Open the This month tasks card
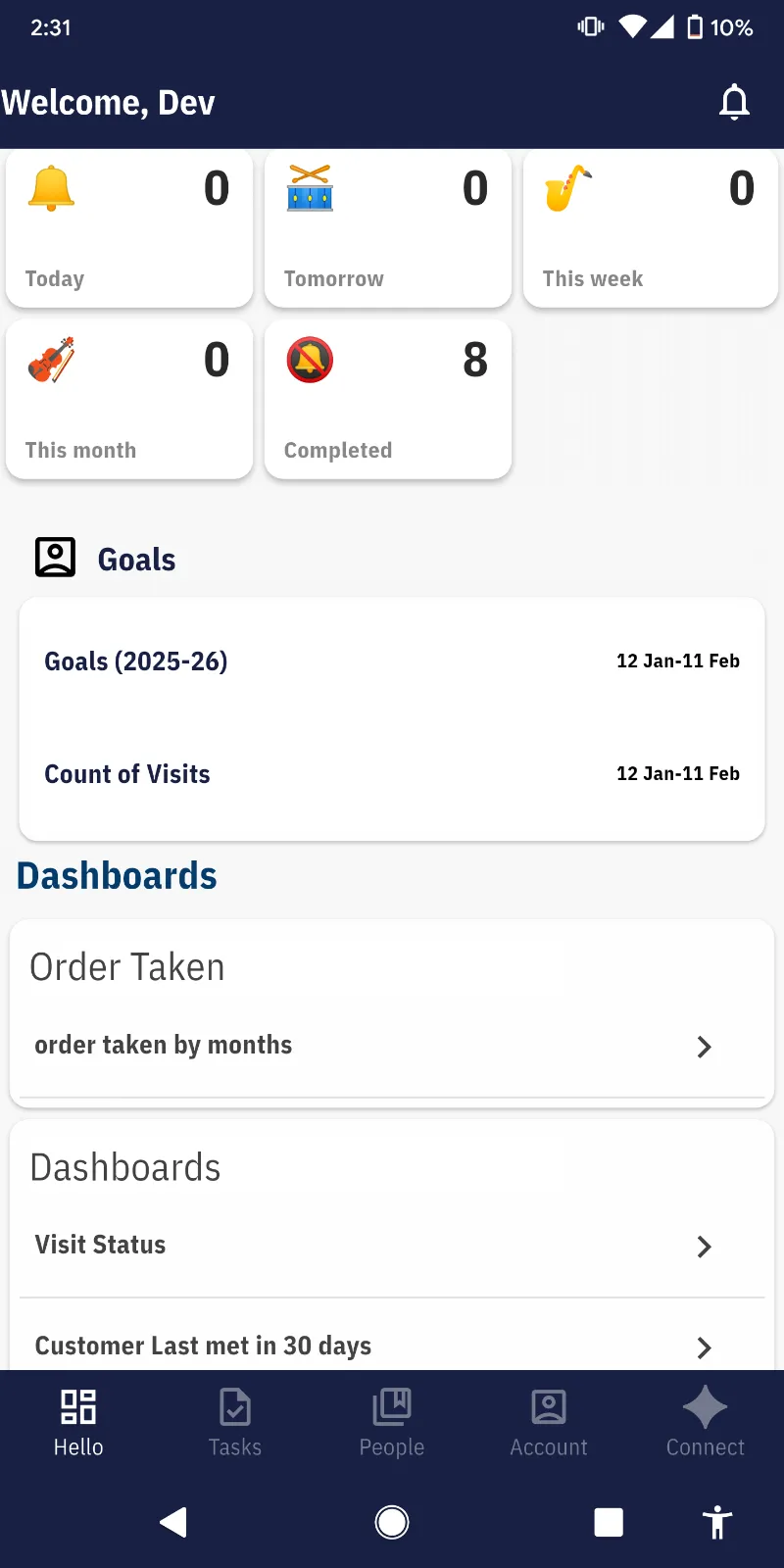Screen dimensions: 784x1568 [129, 400]
